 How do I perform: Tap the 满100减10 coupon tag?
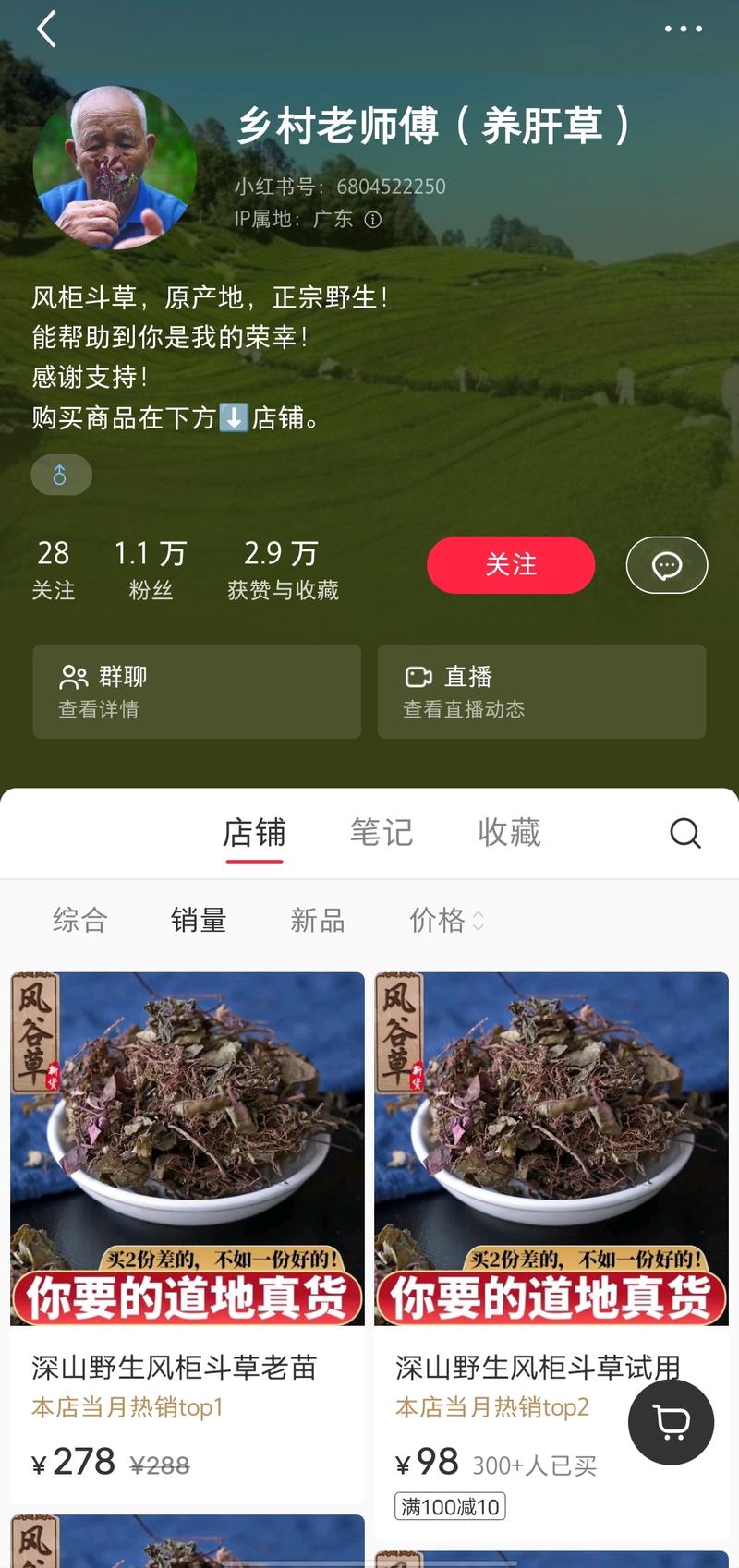click(450, 1506)
